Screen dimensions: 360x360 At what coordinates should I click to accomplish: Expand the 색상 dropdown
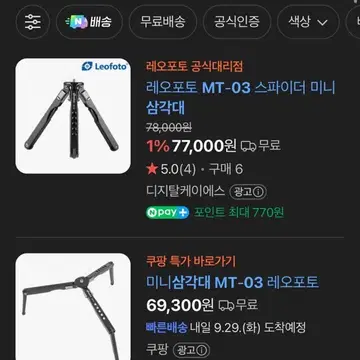(308, 23)
